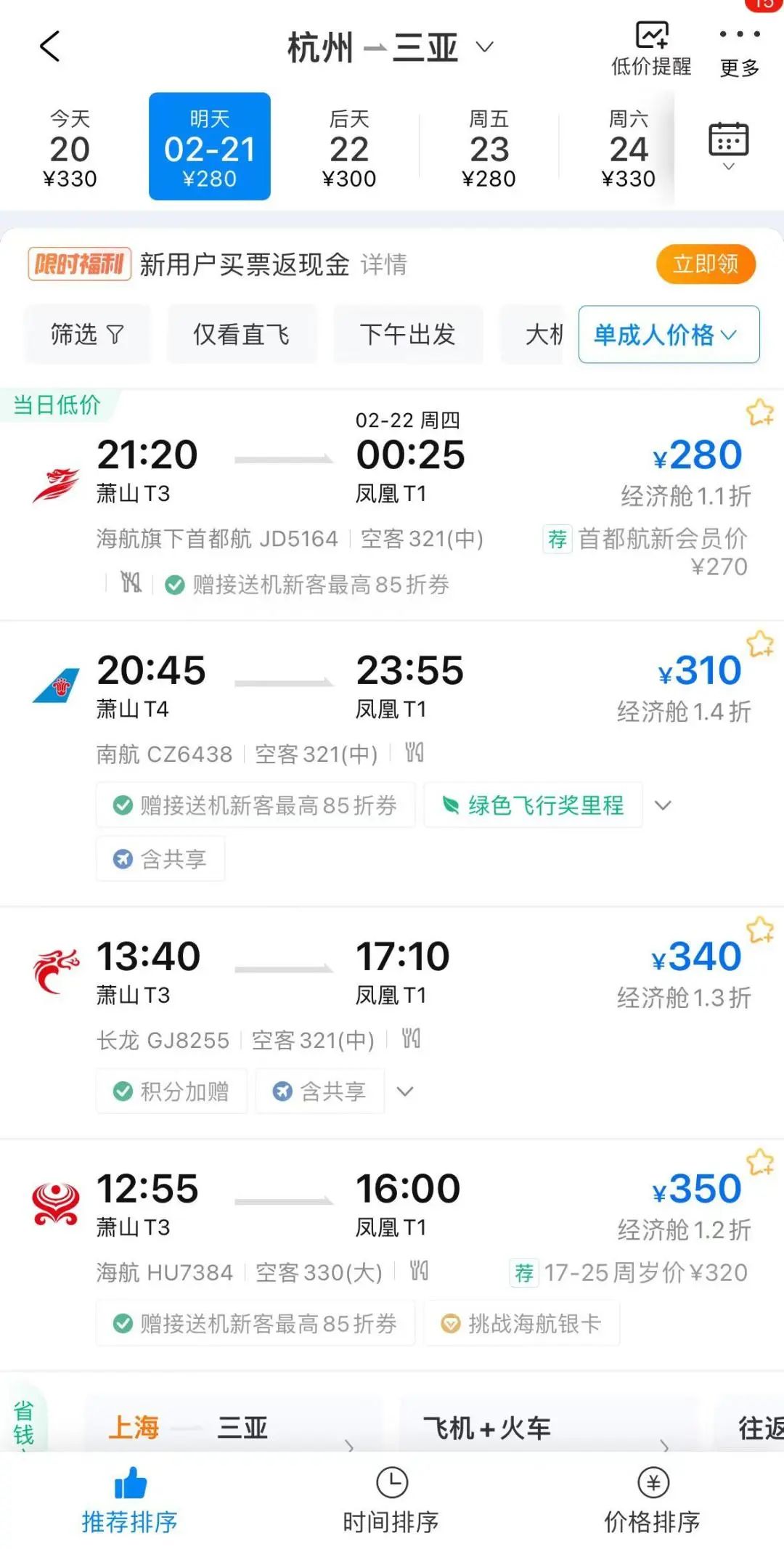The image size is (784, 1549).
Task: Open the 更多 menu
Action: click(739, 52)
